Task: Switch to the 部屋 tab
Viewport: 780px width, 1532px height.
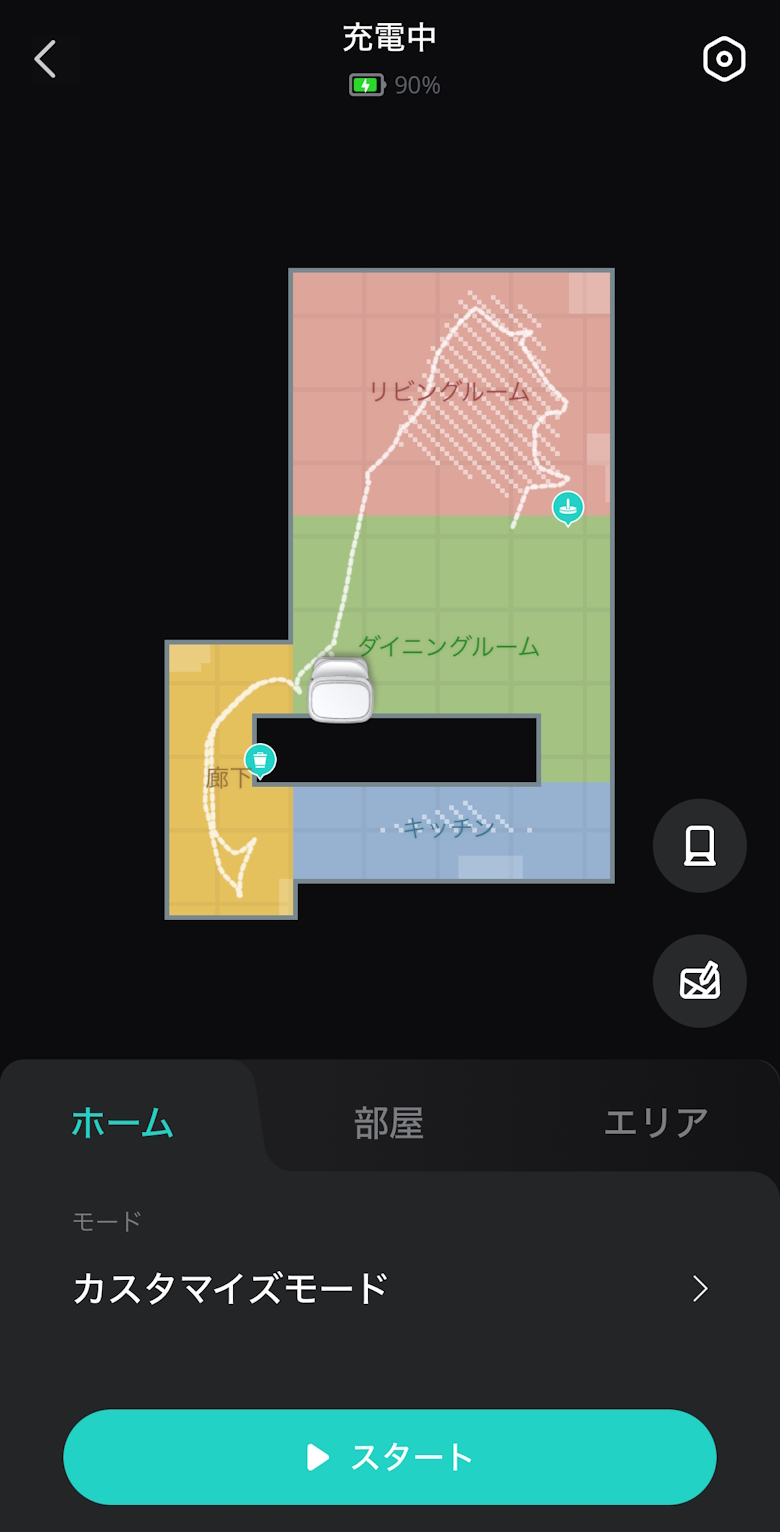Action: (389, 1123)
